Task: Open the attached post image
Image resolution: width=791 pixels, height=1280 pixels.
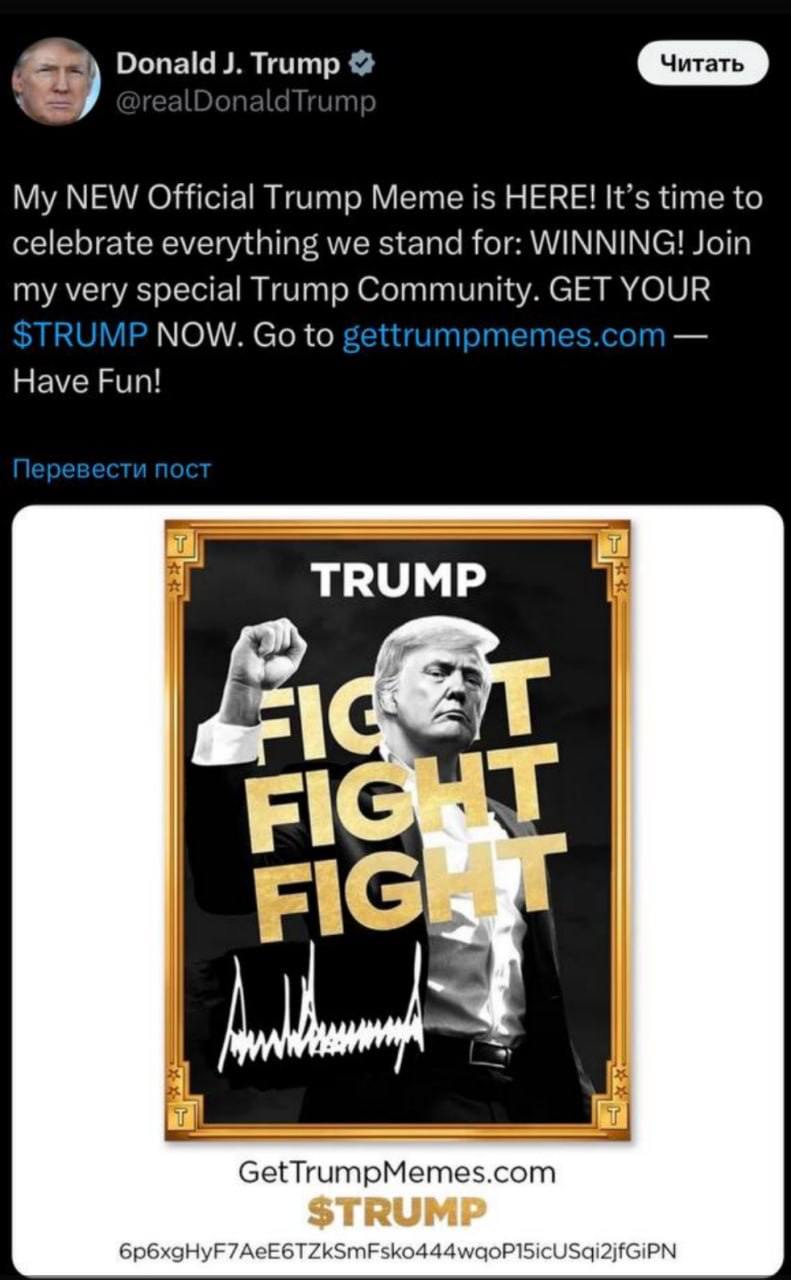Action: [x=397, y=830]
